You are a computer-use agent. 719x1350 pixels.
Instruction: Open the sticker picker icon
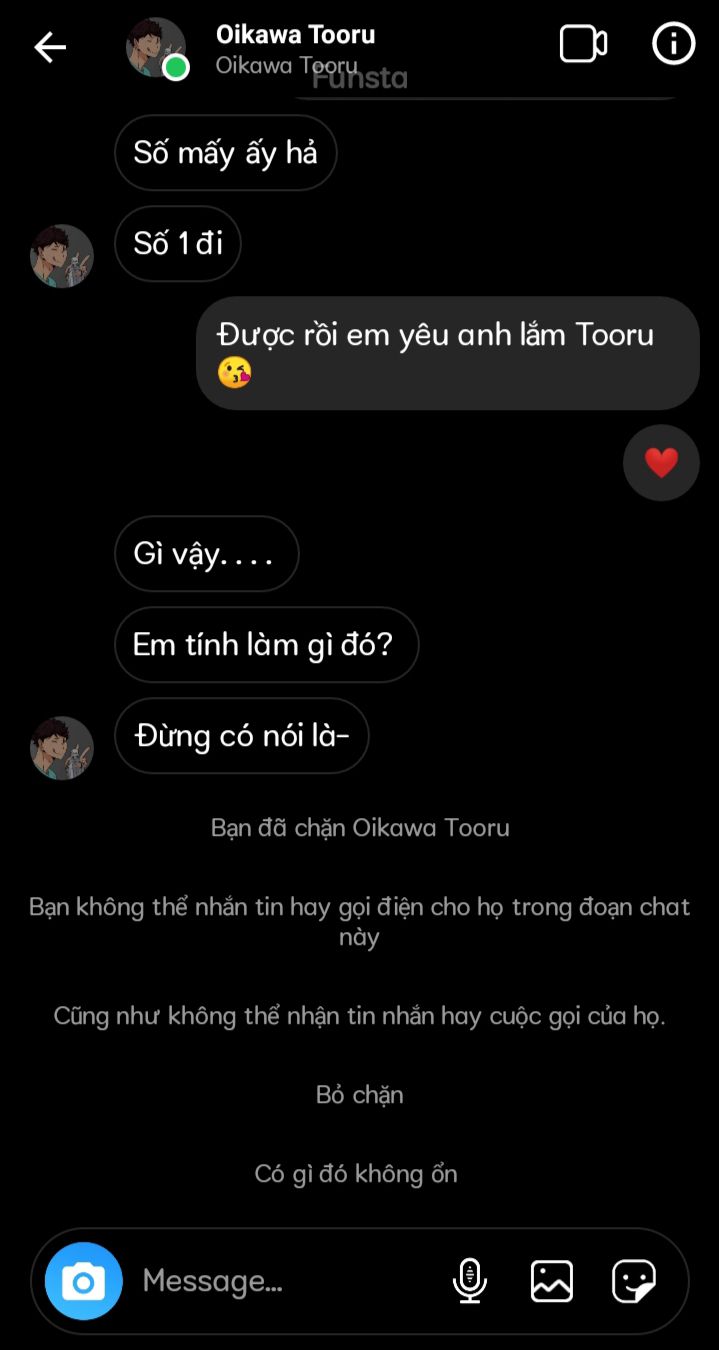coord(634,1281)
